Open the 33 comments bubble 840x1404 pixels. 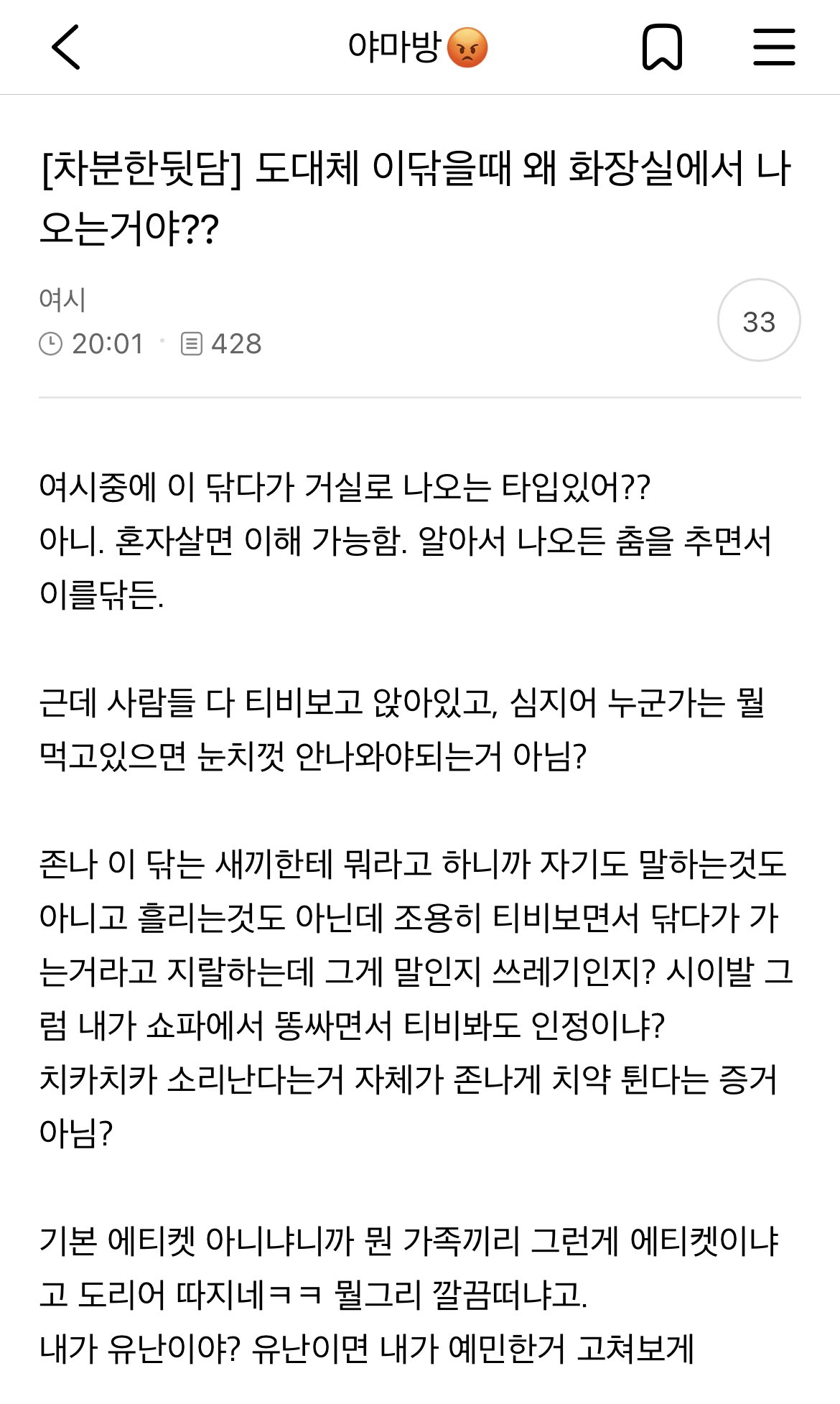click(x=759, y=321)
